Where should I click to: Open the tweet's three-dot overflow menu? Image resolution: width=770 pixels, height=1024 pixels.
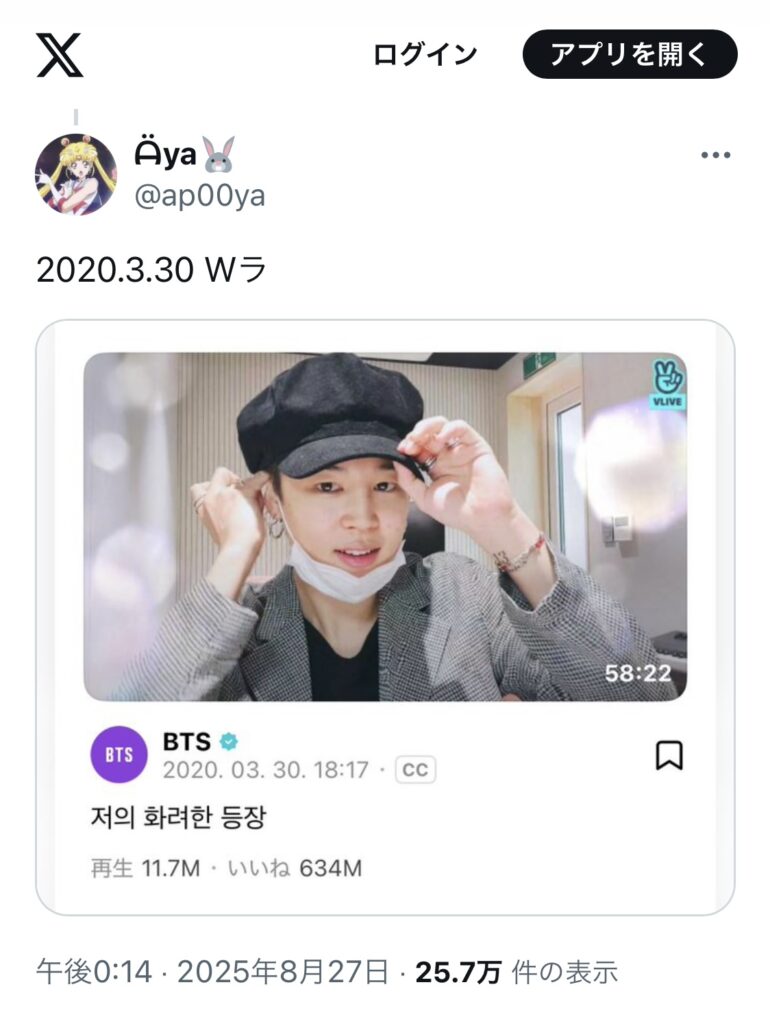[715, 156]
